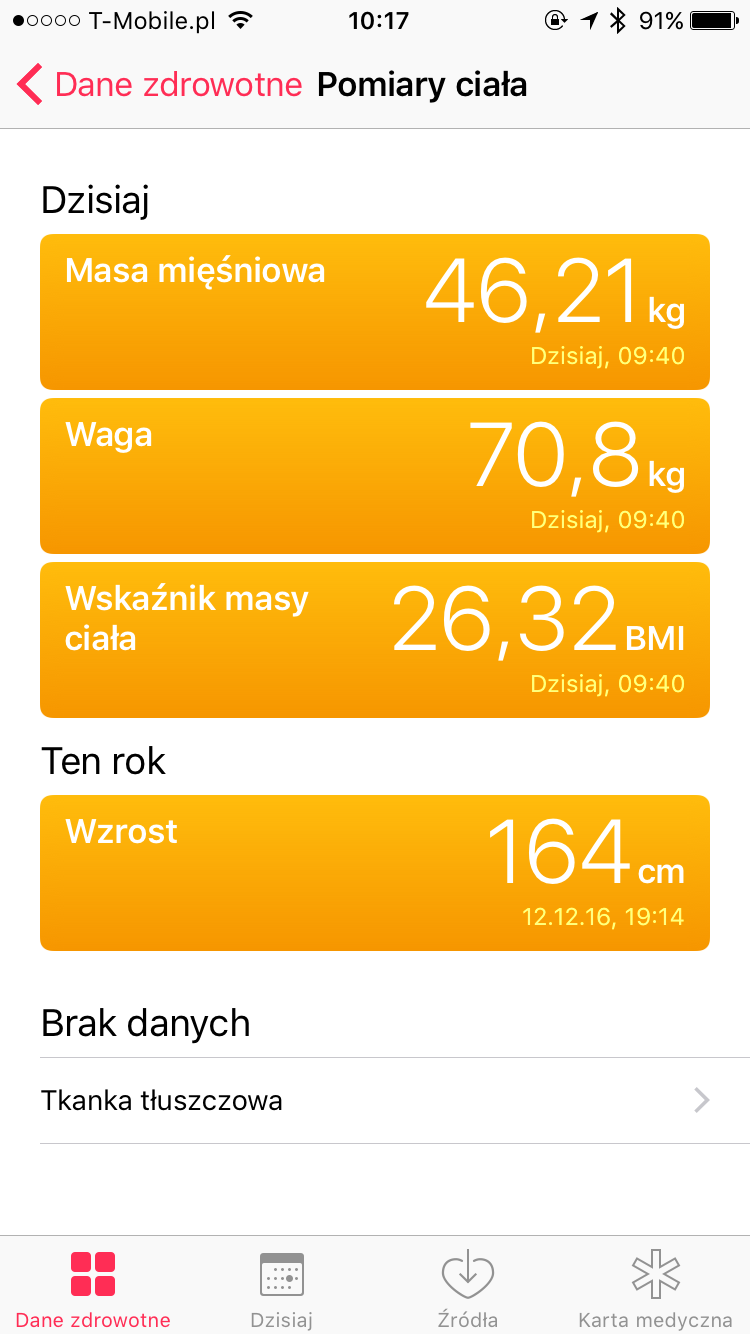Viewport: 750px width, 1334px height.
Task: Open the Masa mięśniowa card
Action: (x=375, y=312)
